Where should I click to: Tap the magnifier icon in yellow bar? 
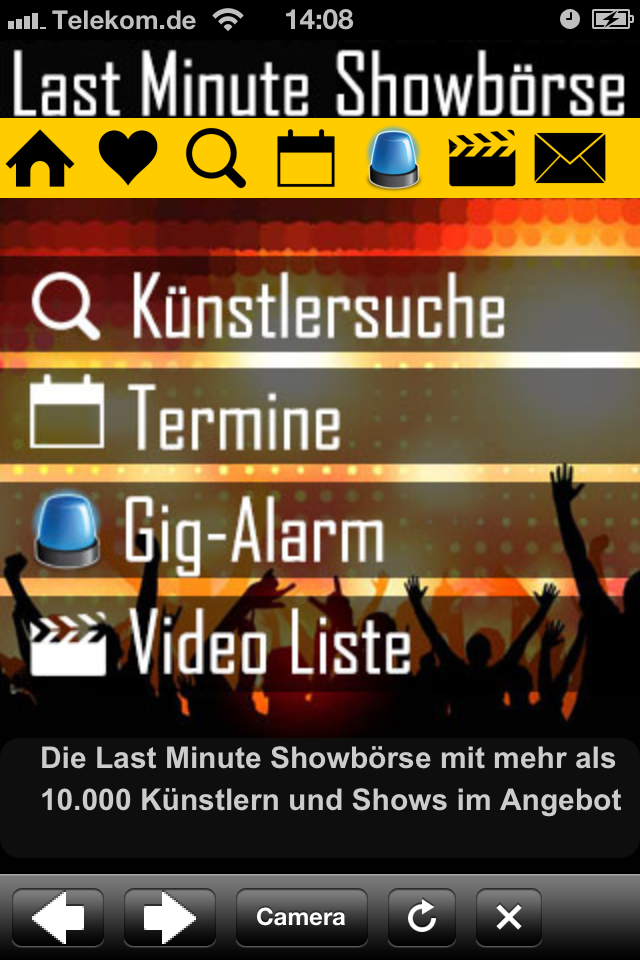tap(216, 158)
